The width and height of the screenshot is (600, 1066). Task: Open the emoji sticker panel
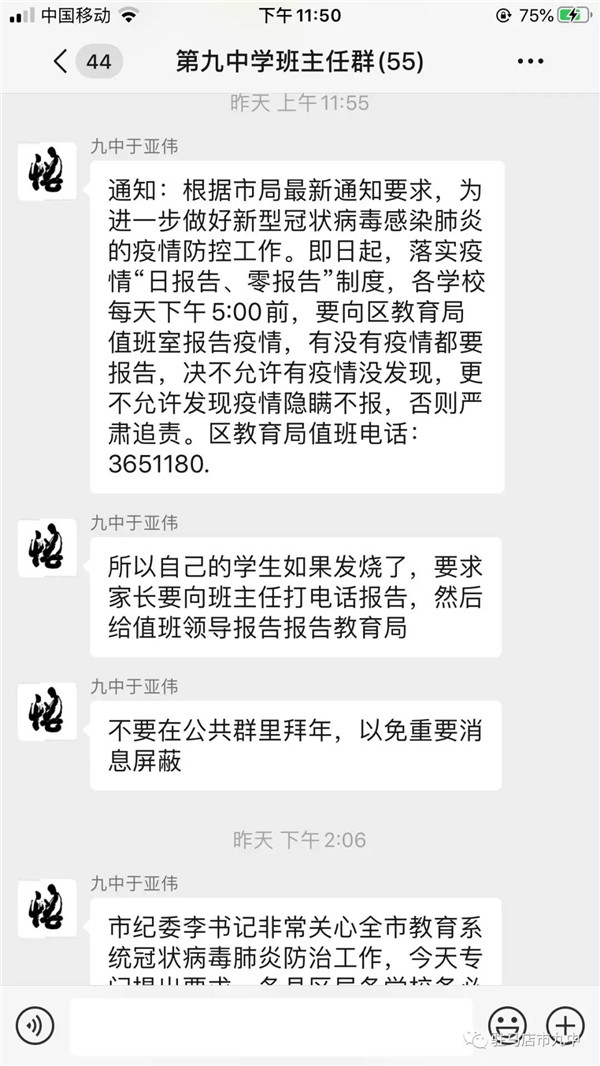pos(508,1025)
